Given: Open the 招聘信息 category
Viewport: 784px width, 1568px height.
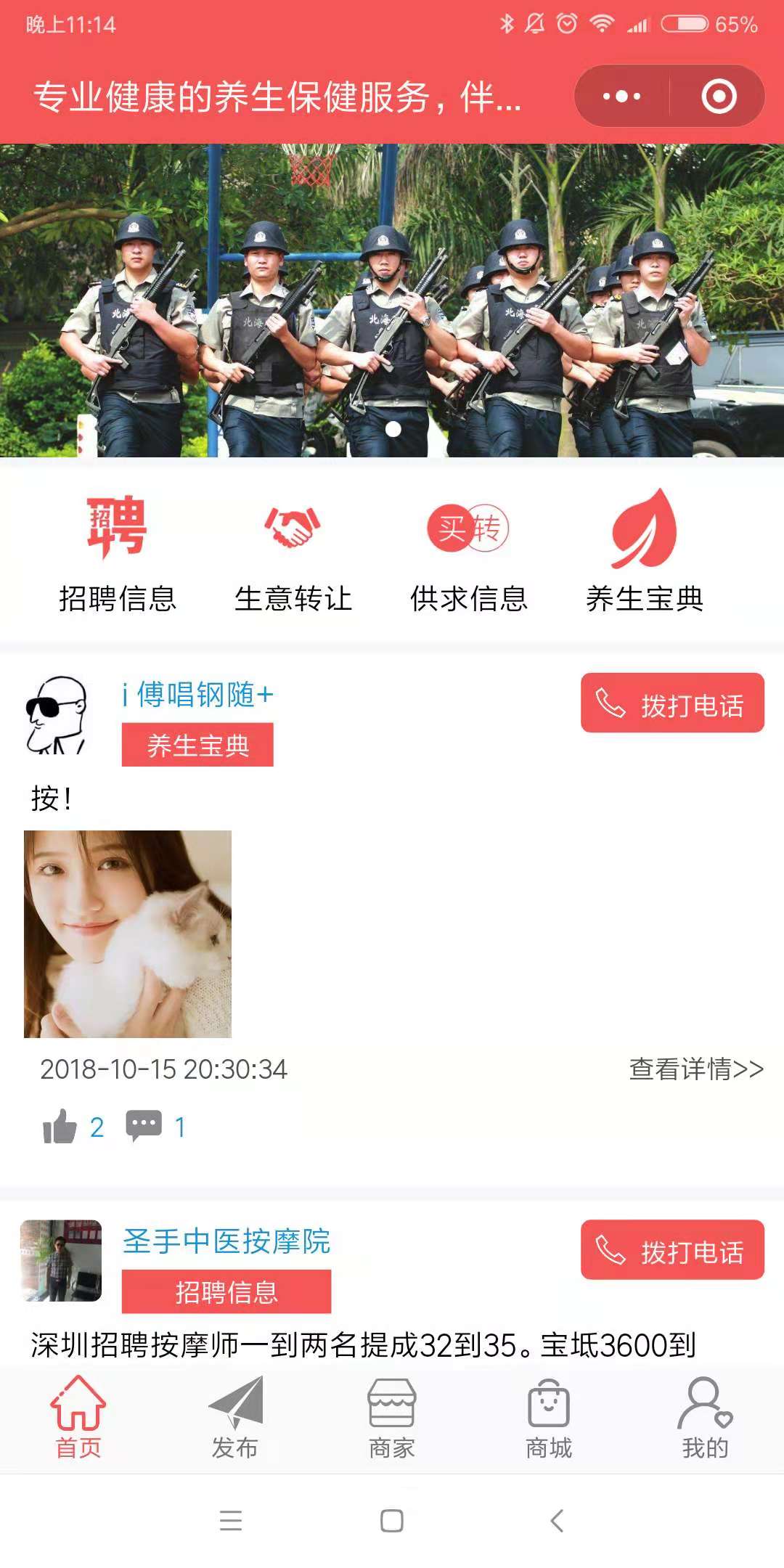Looking at the screenshot, I should [118, 553].
